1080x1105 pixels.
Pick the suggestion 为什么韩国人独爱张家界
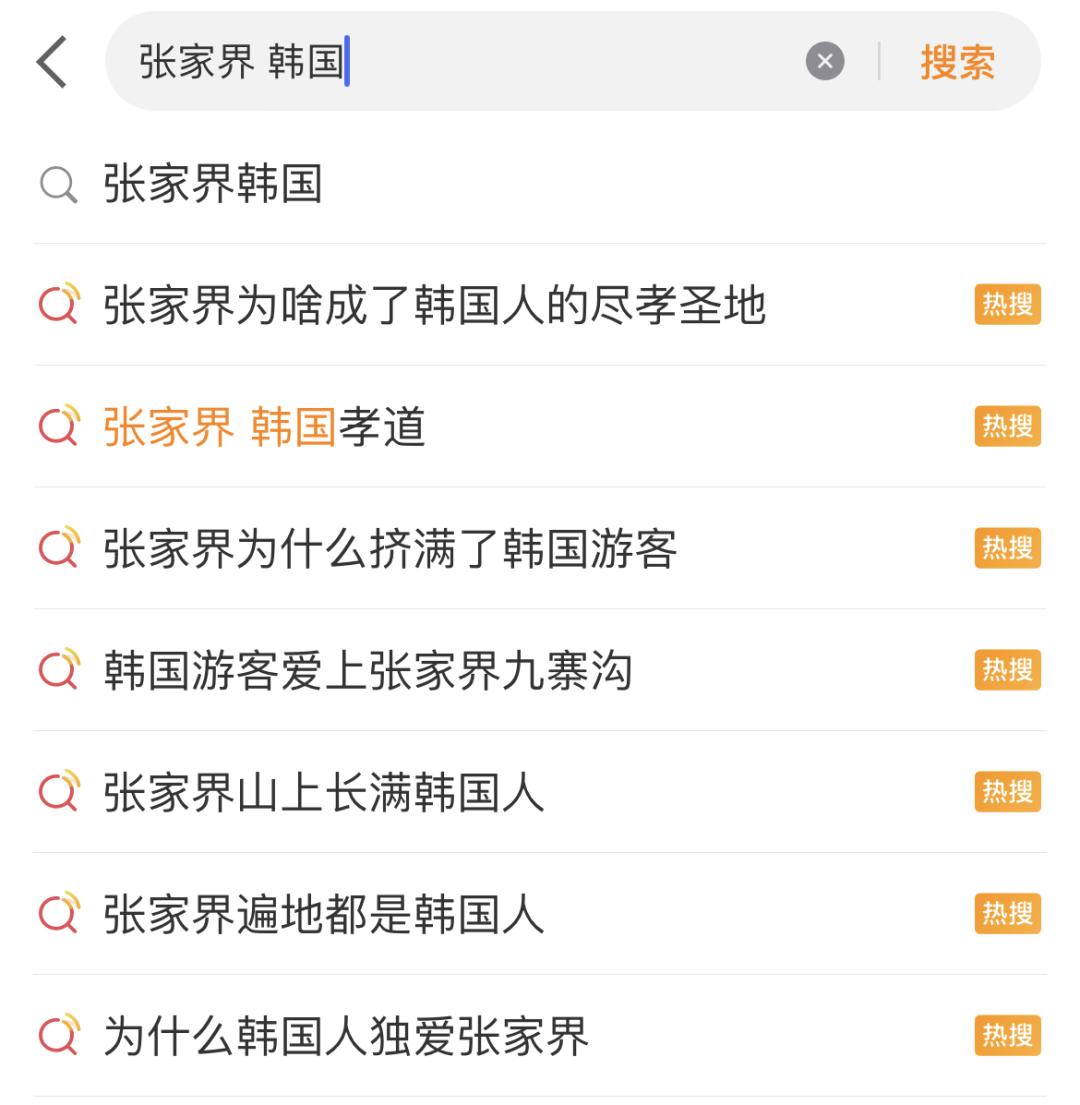346,1037
